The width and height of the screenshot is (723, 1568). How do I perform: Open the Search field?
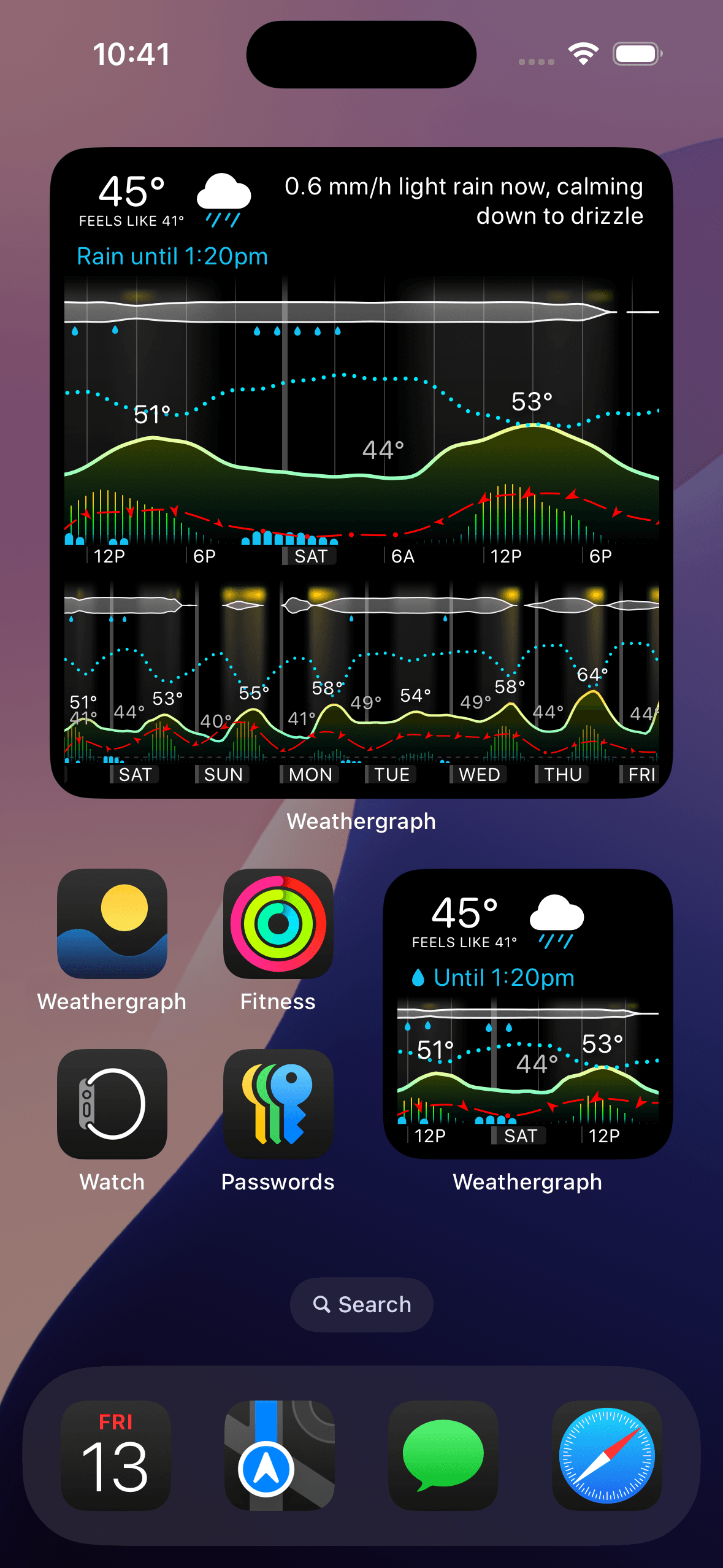point(361,1305)
